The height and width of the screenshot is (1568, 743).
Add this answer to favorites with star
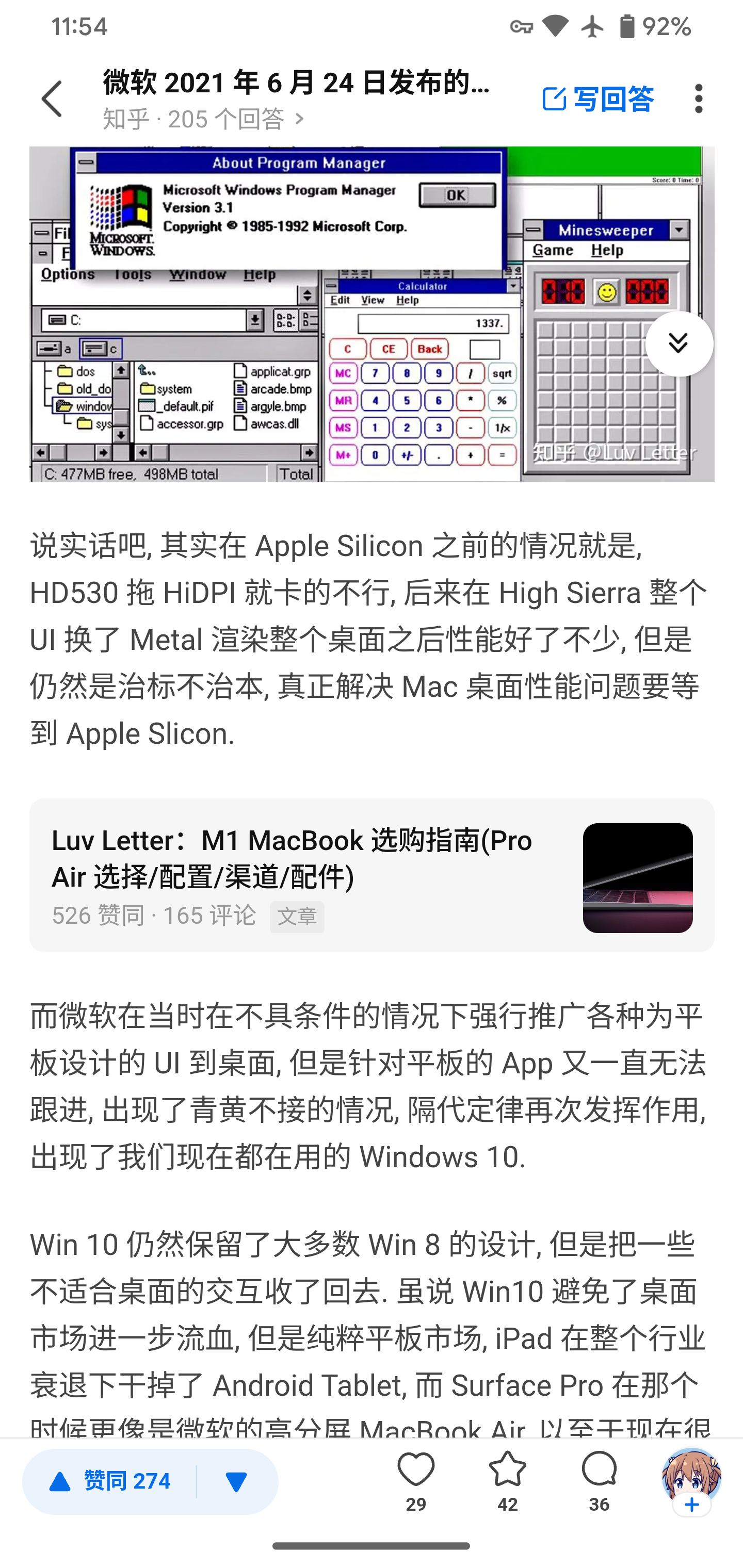(x=507, y=1480)
